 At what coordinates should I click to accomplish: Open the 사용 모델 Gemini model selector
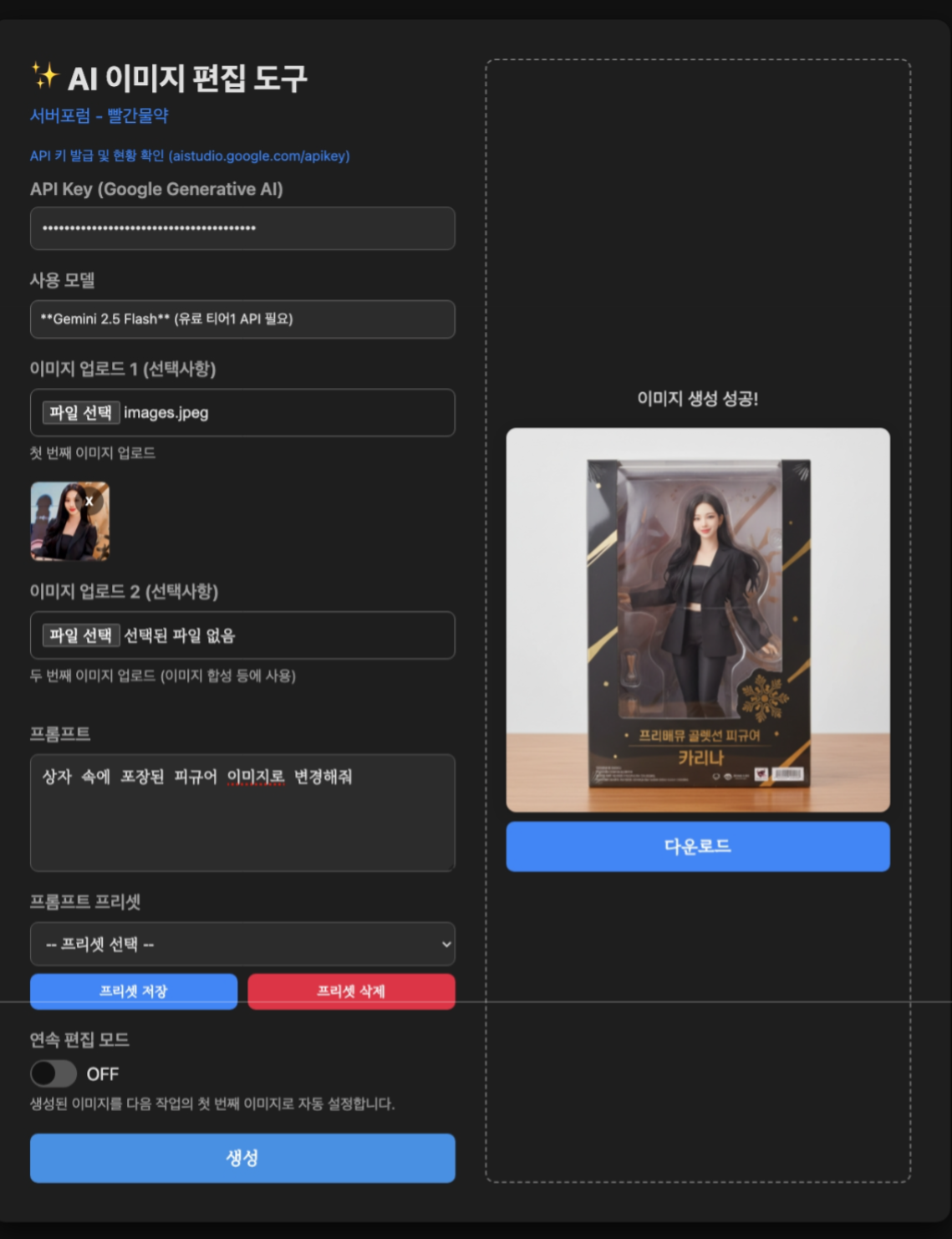(242, 319)
